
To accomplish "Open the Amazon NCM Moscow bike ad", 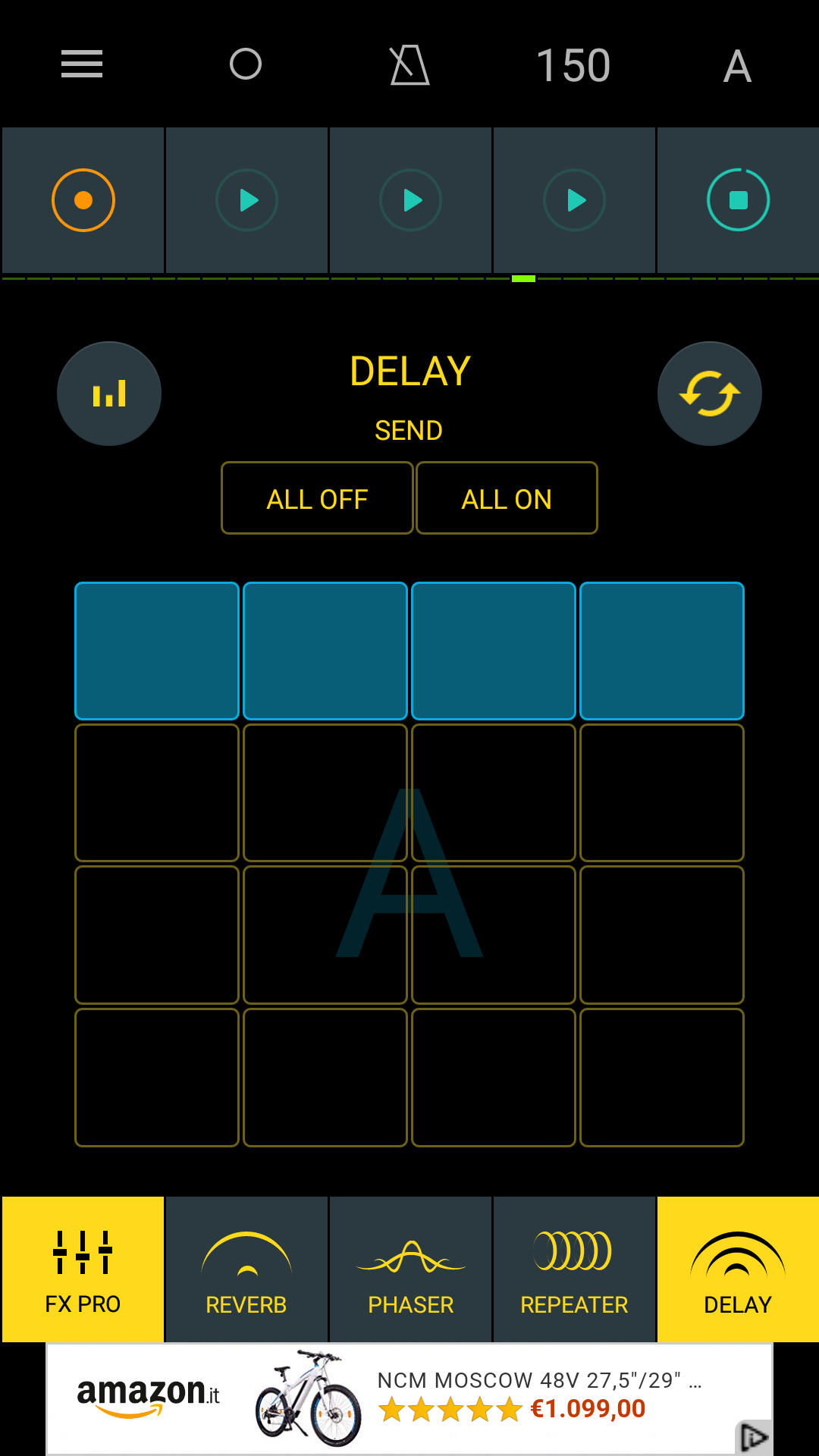I will [x=409, y=1399].
